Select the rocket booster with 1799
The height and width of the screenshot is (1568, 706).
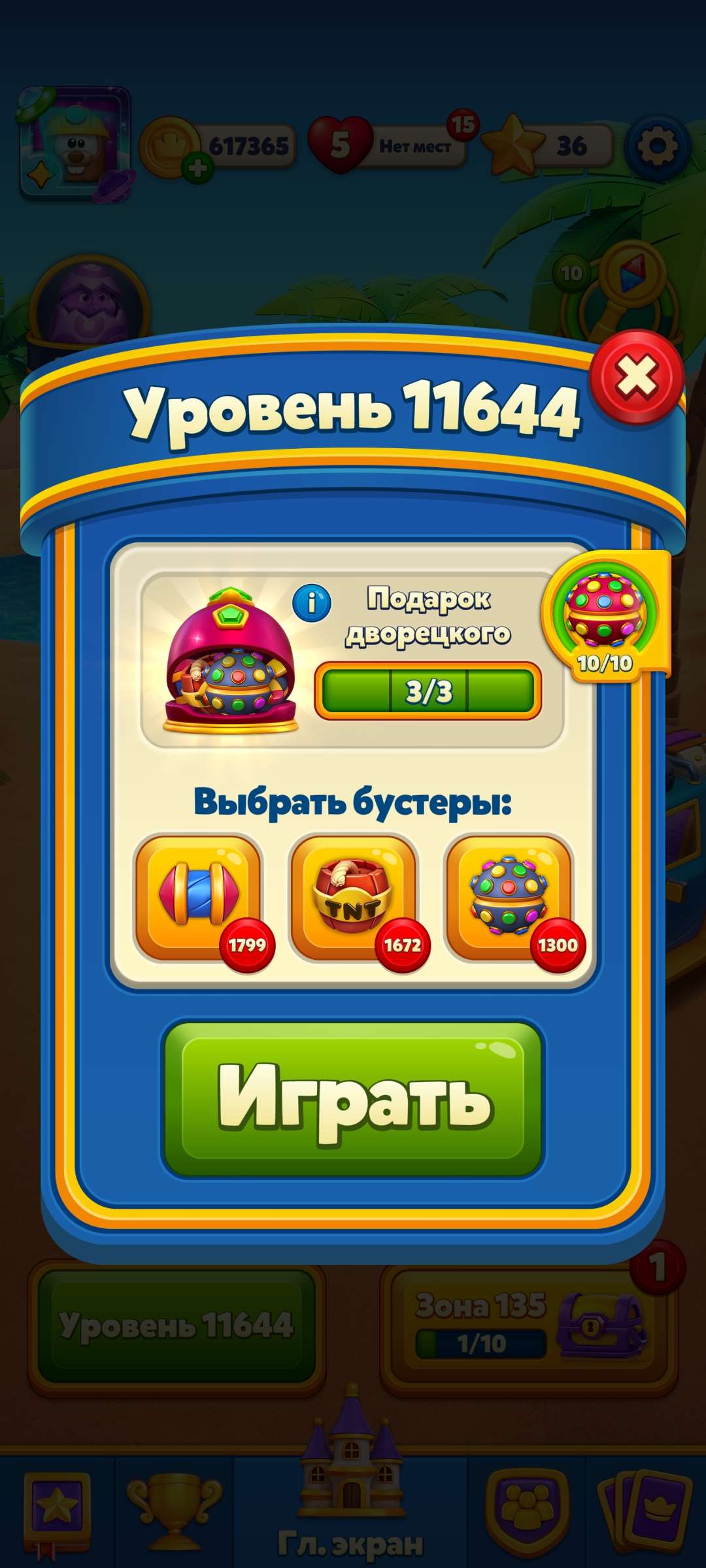[x=198, y=896]
